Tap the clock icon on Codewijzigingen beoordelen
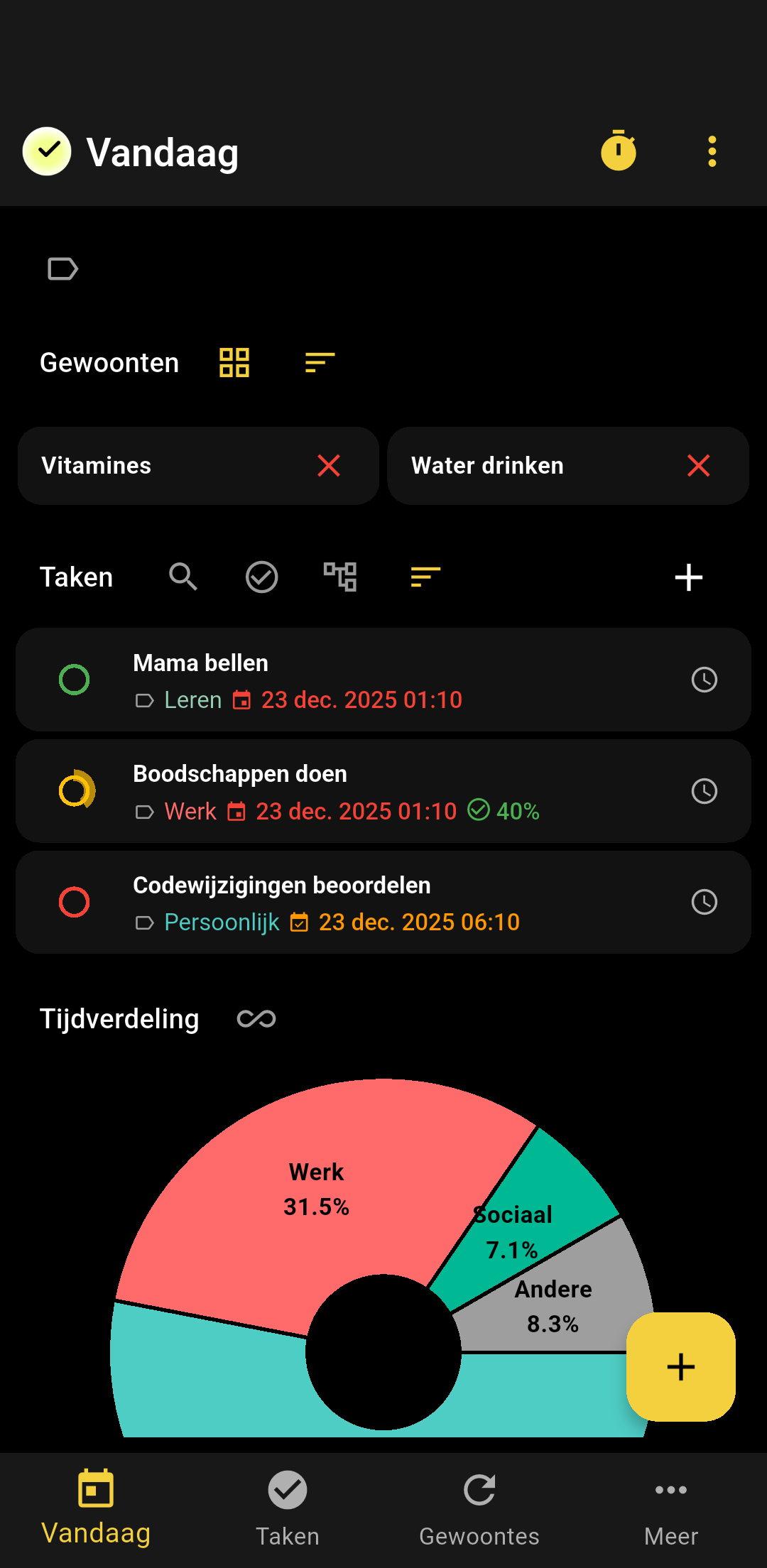Viewport: 767px width, 1568px height. [x=704, y=902]
